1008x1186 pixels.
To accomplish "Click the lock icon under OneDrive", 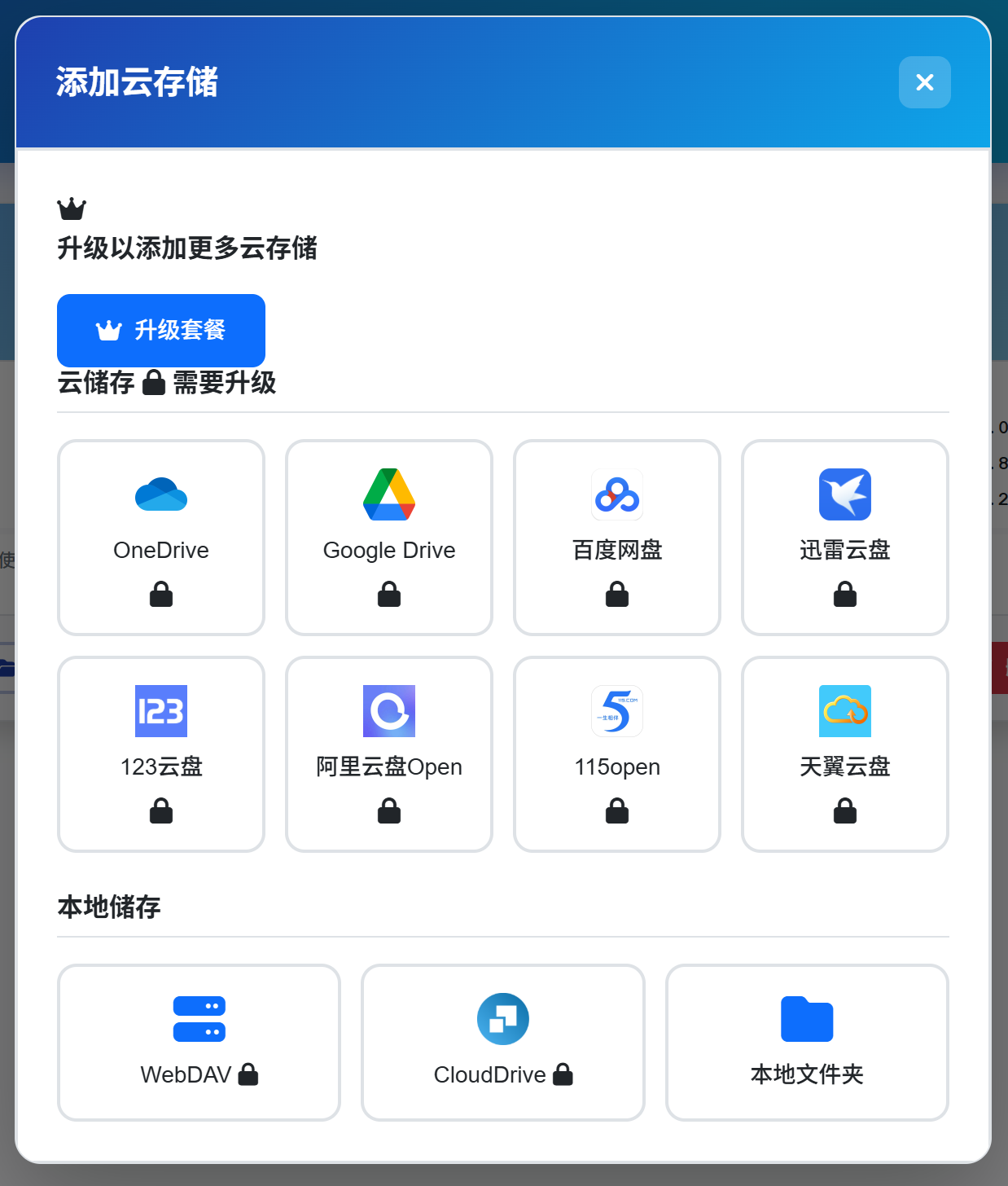I will [x=160, y=593].
